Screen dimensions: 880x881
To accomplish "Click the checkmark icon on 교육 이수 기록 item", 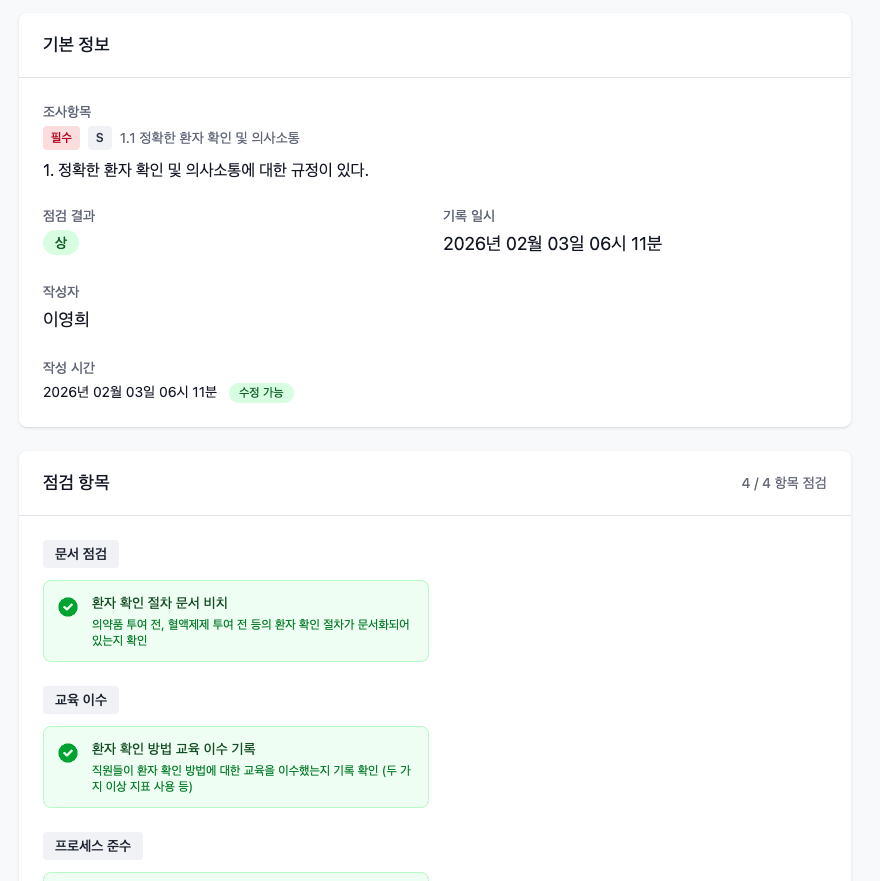I will coord(68,753).
